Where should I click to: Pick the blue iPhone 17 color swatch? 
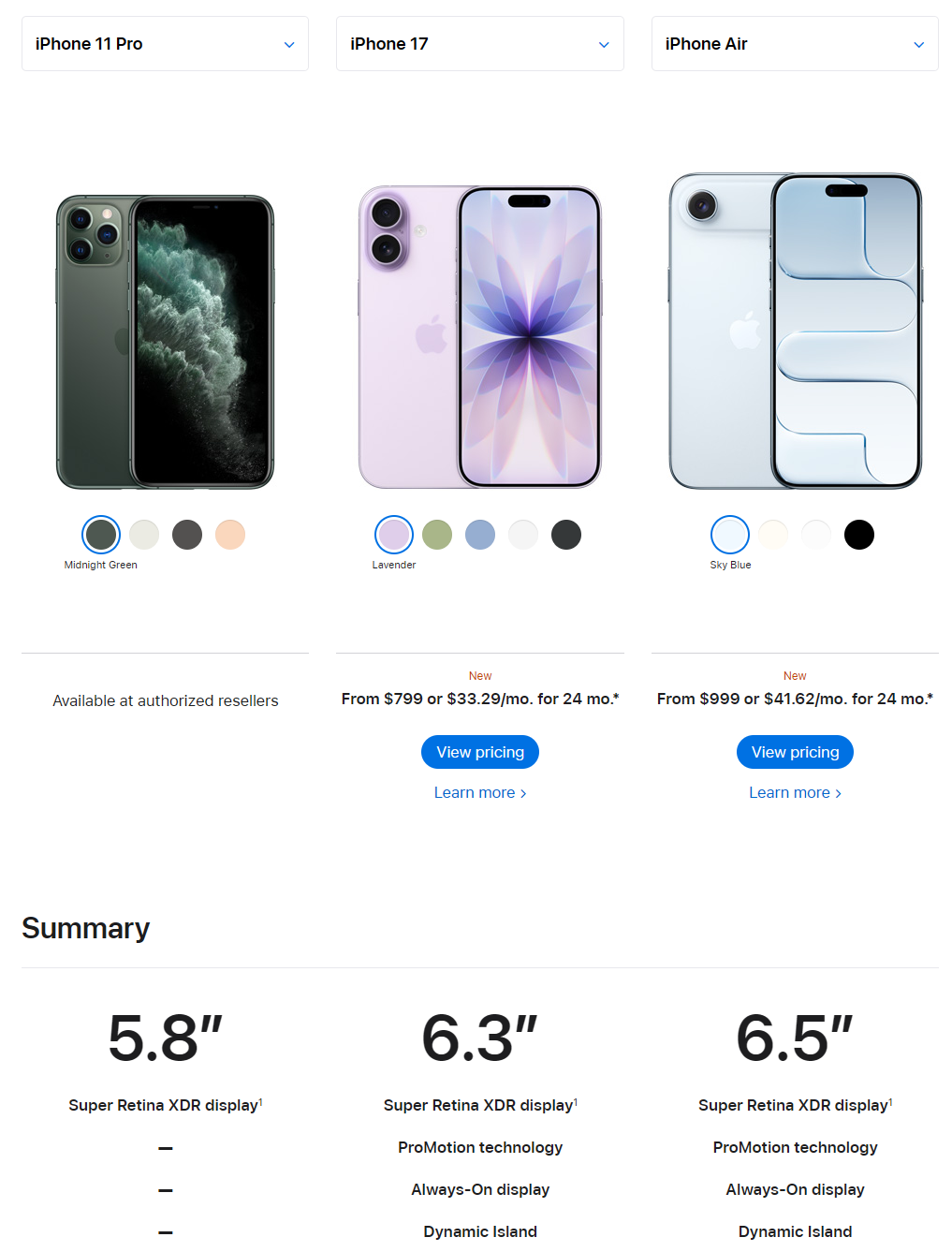(480, 535)
